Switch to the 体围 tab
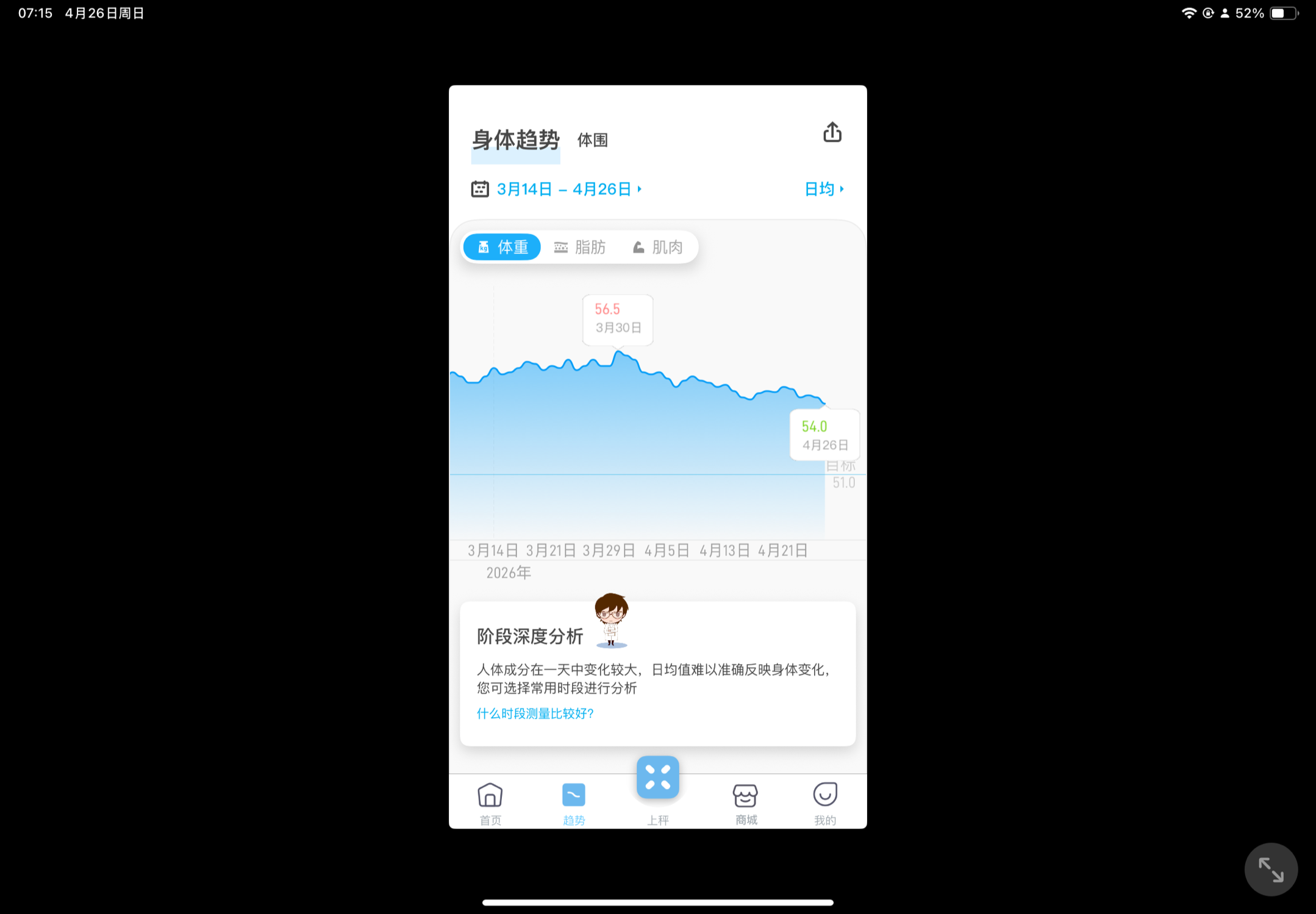 [x=592, y=140]
